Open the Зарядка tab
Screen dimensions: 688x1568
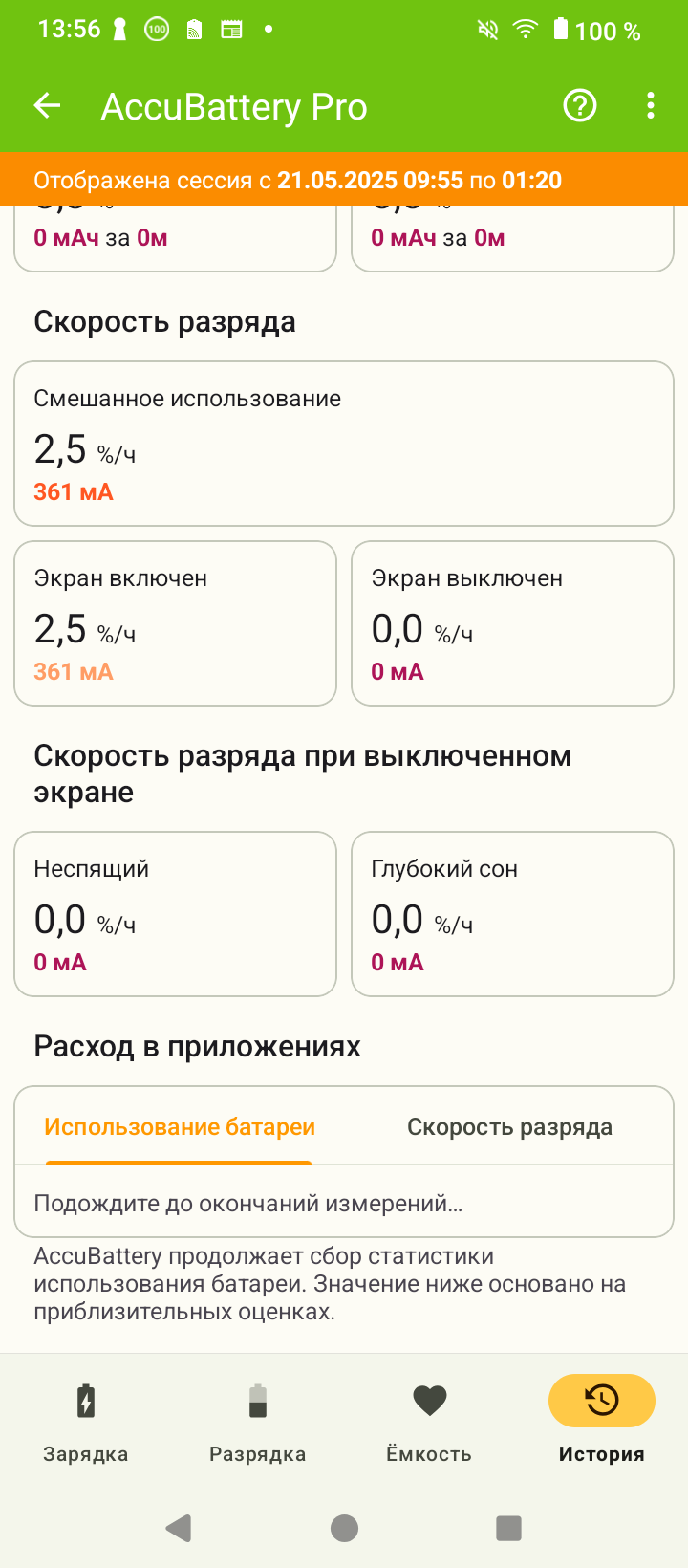(86, 1421)
